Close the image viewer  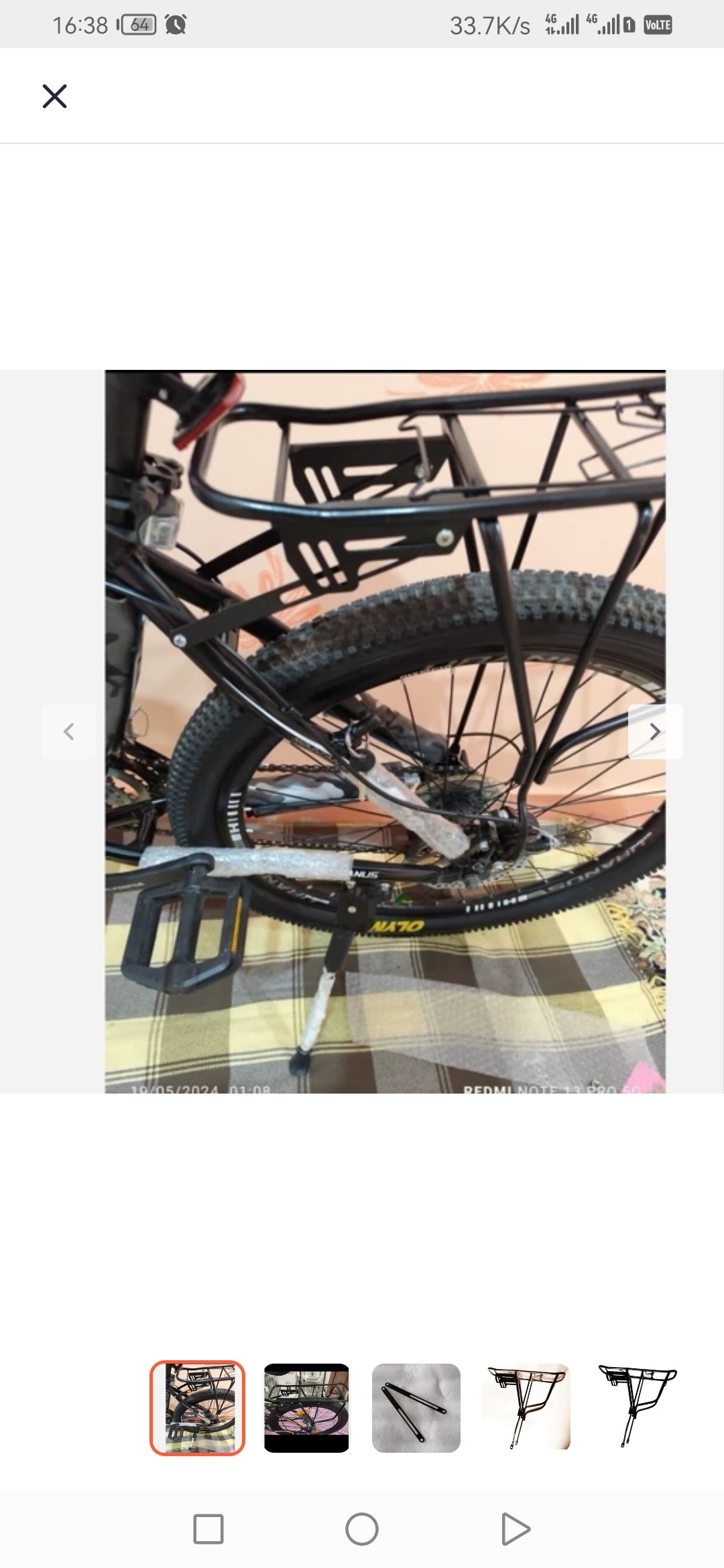[54, 96]
